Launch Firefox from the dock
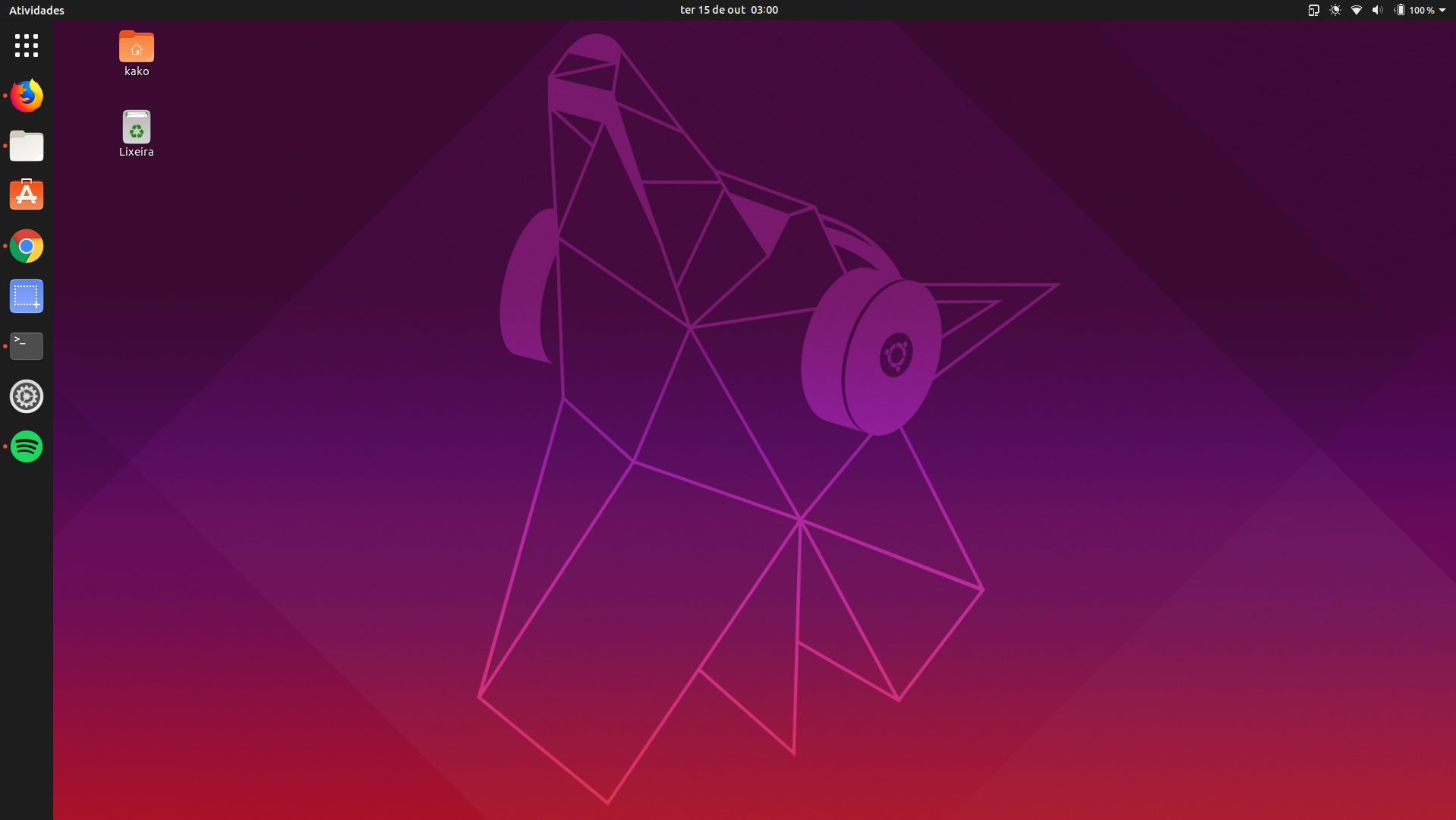 point(27,96)
